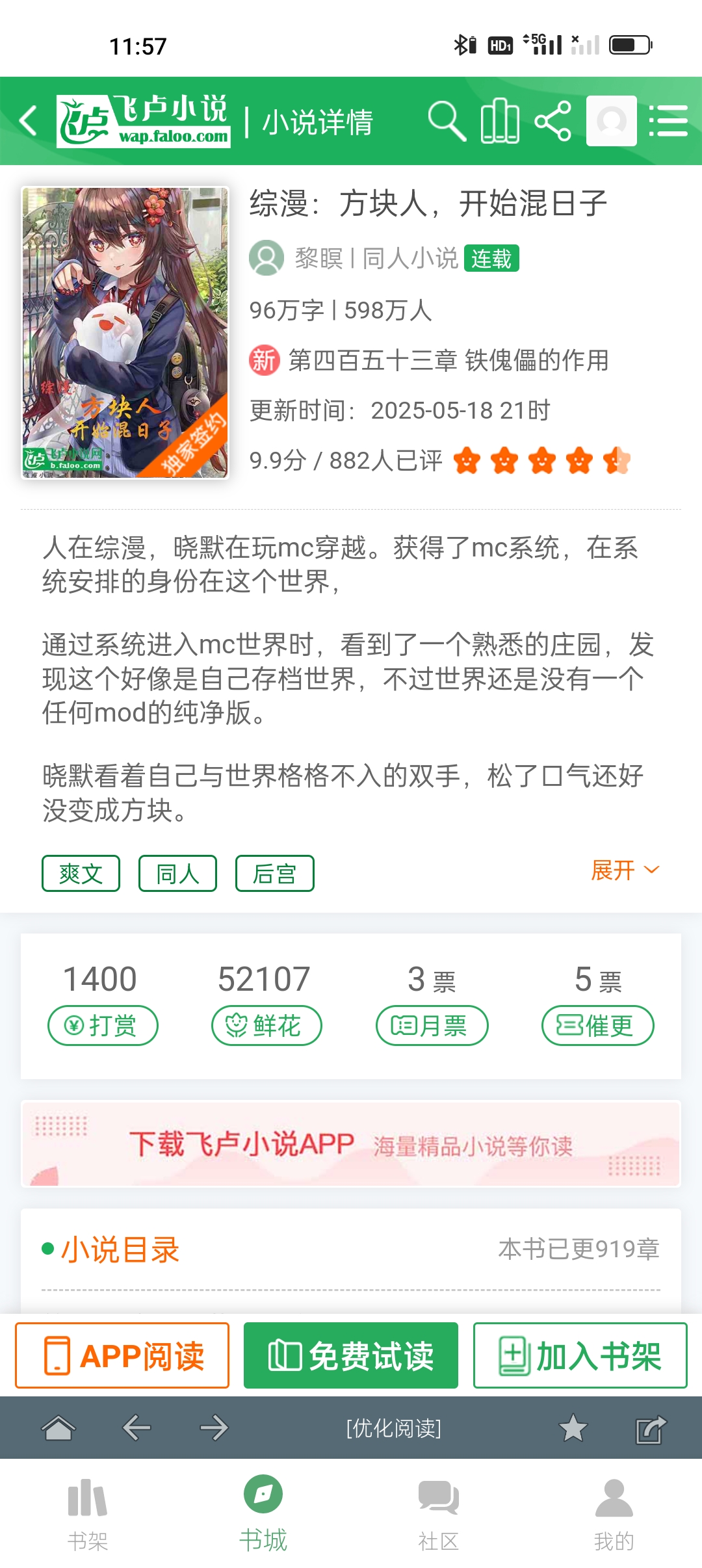702x1568 pixels.
Task: Tap the 打赏 reward button
Action: (x=103, y=1025)
